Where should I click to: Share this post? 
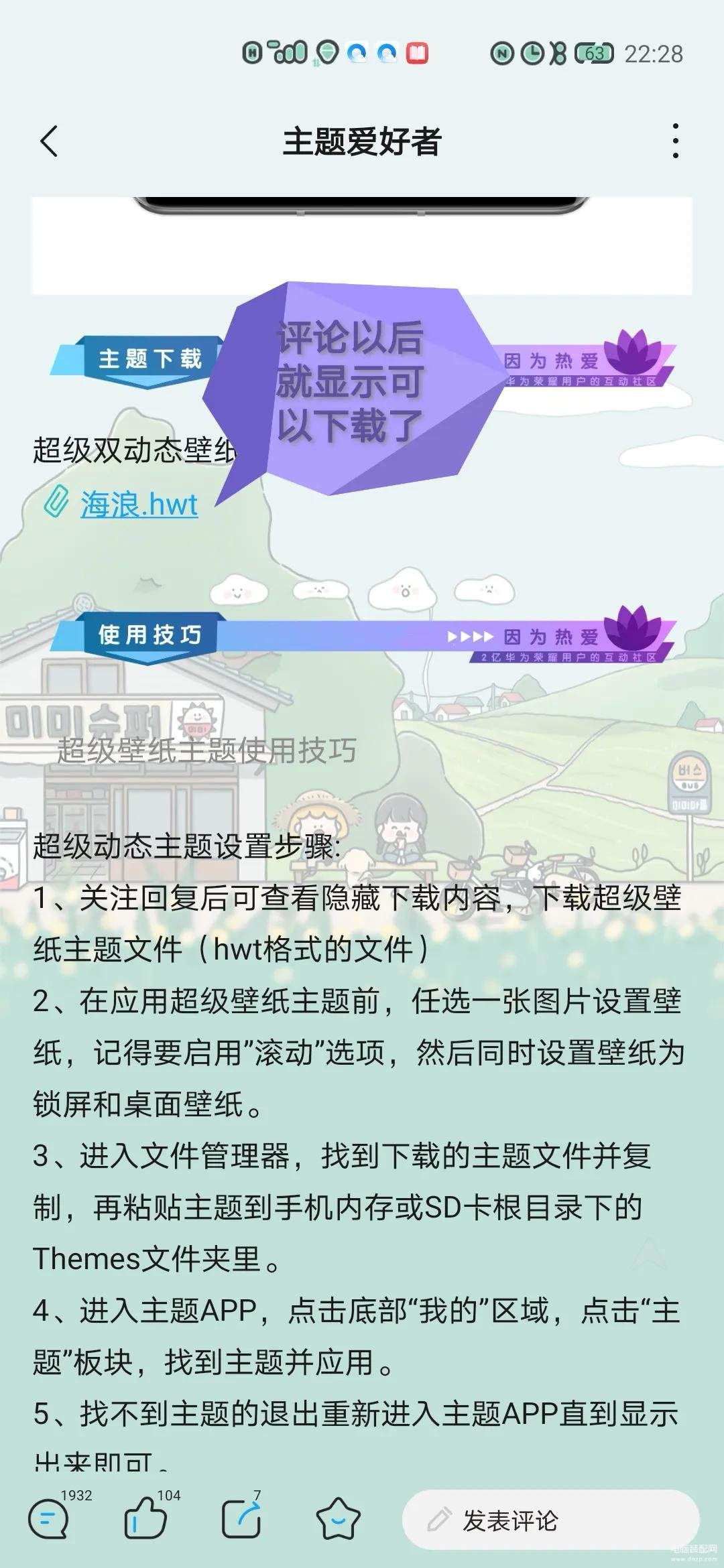click(x=241, y=1520)
